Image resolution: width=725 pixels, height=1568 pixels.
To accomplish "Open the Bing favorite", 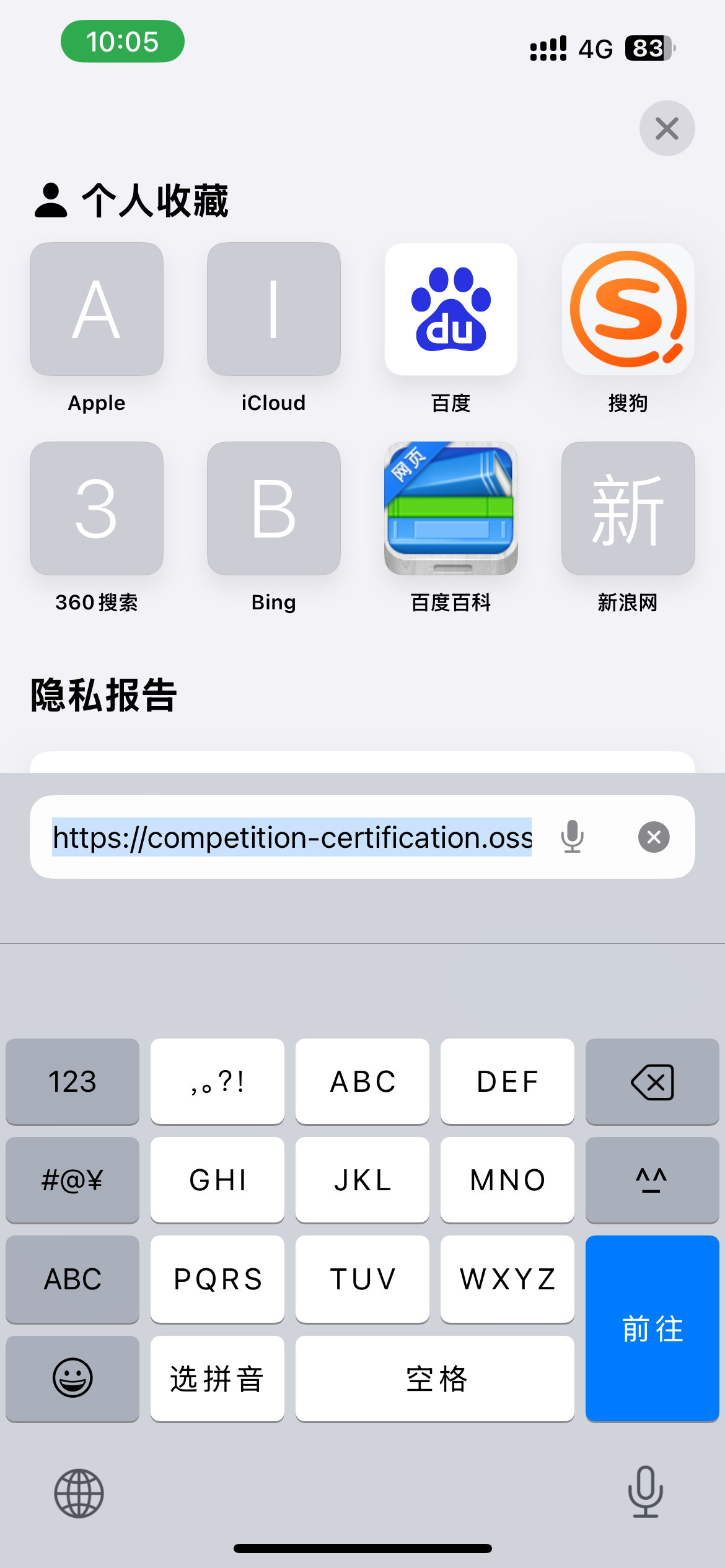I will (x=273, y=508).
